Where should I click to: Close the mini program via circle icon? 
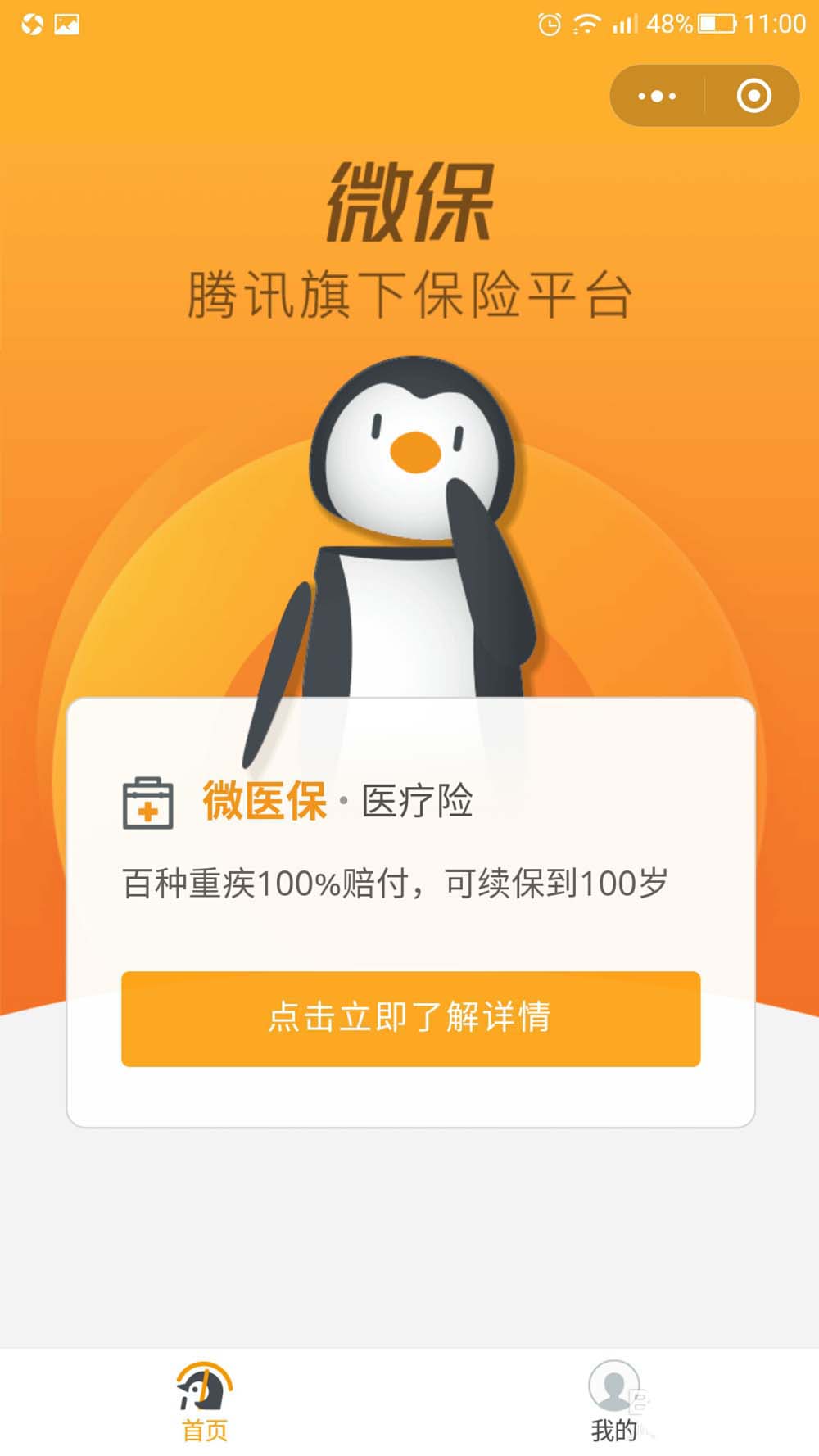(x=753, y=97)
